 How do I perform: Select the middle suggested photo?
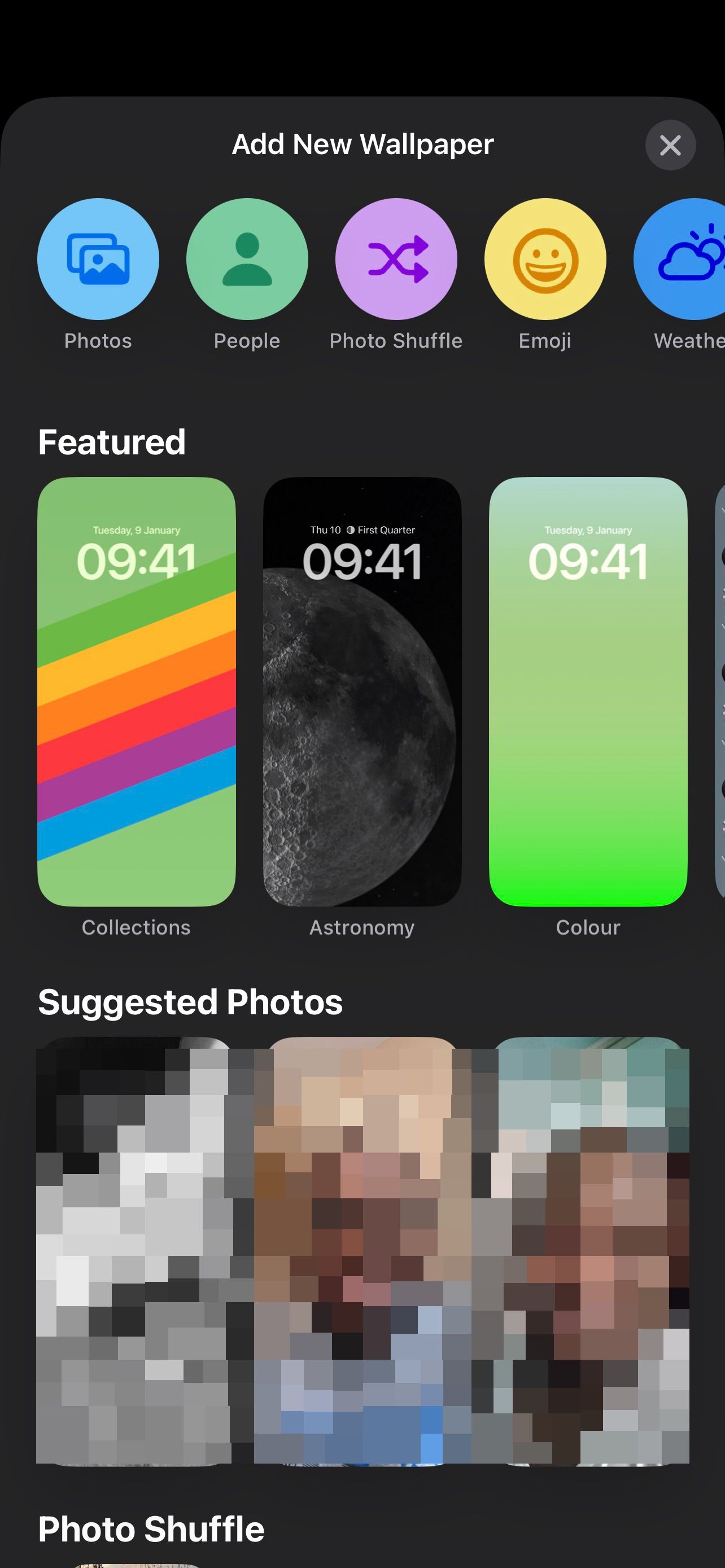coord(362,1251)
